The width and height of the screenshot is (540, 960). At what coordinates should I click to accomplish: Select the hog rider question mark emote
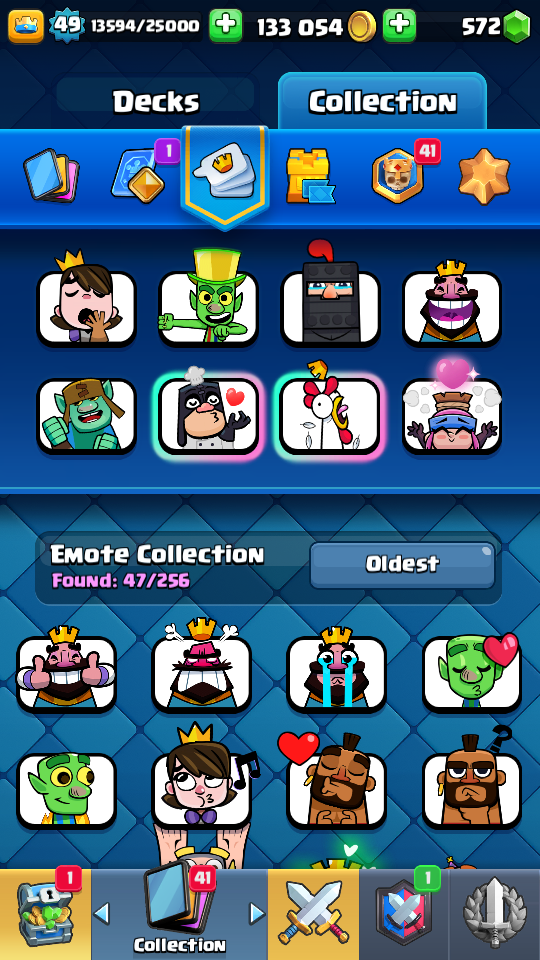click(x=472, y=779)
